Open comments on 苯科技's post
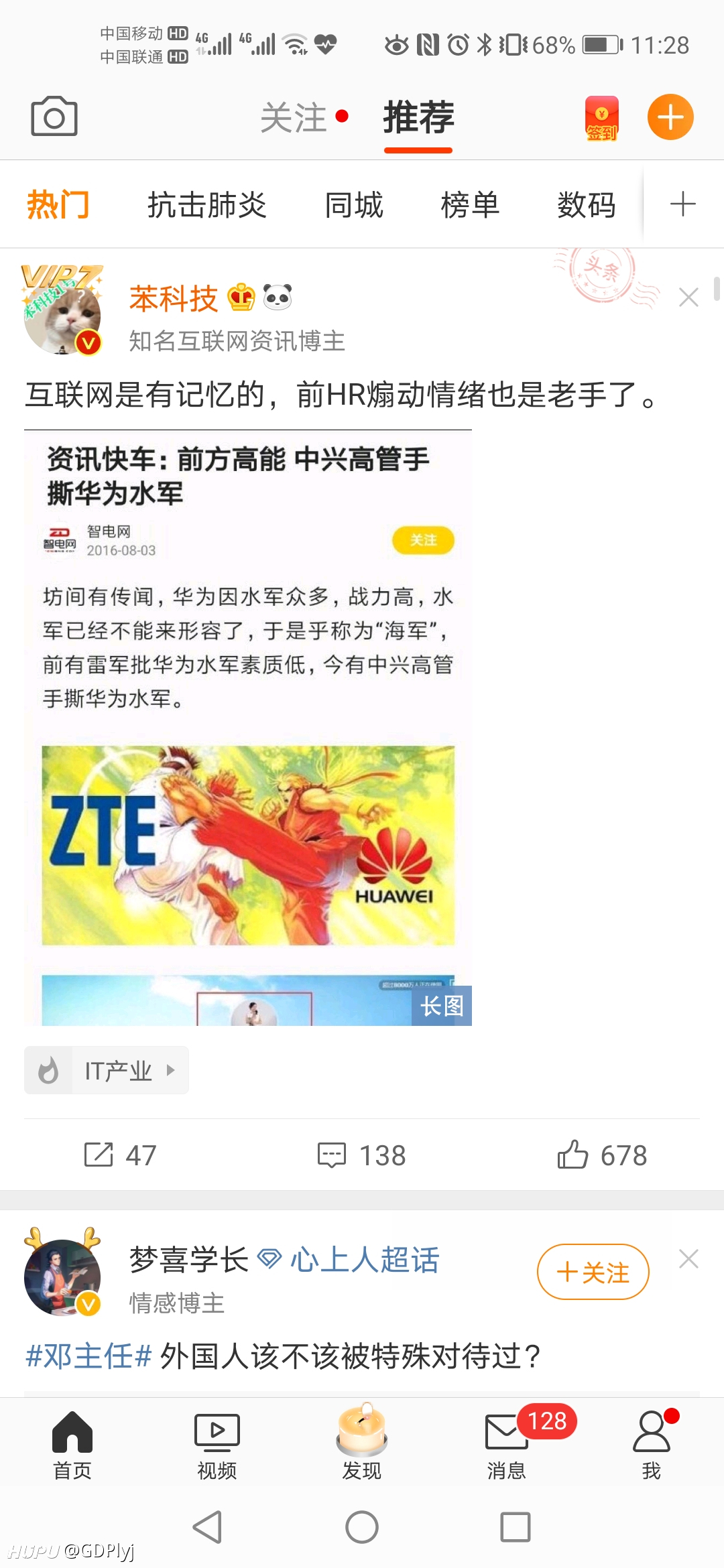The height and width of the screenshot is (1568, 724). [x=361, y=1155]
